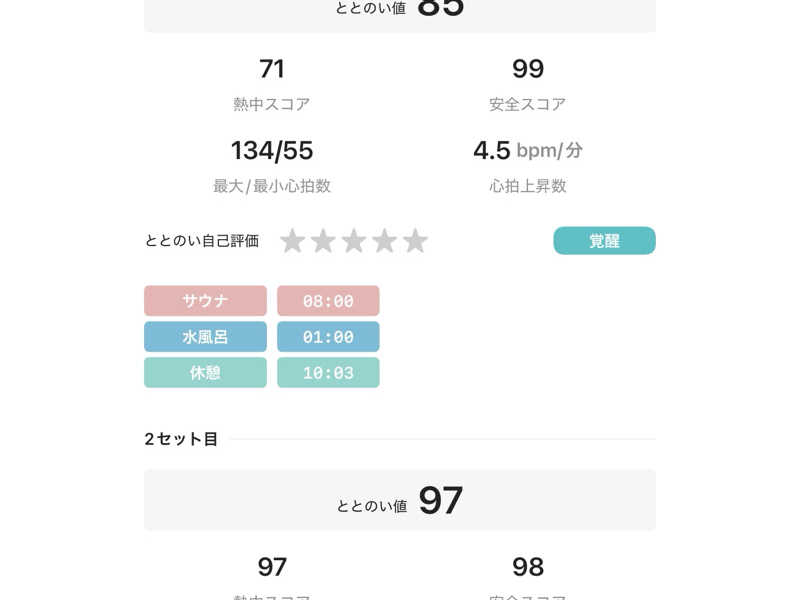Give a two-star ととのい self-rating
The height and width of the screenshot is (600, 800).
pos(323,241)
